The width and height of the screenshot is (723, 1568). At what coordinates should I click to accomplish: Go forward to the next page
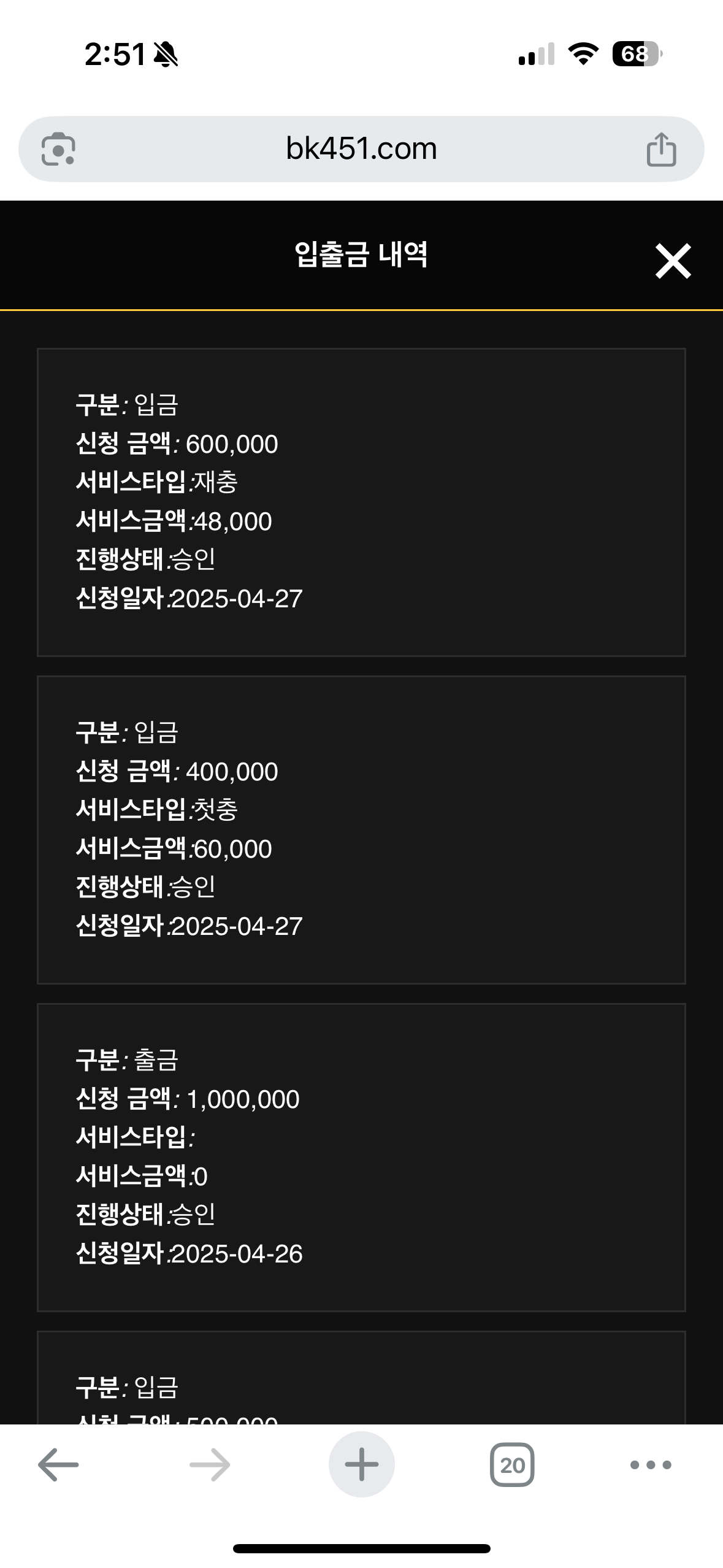(x=210, y=1465)
